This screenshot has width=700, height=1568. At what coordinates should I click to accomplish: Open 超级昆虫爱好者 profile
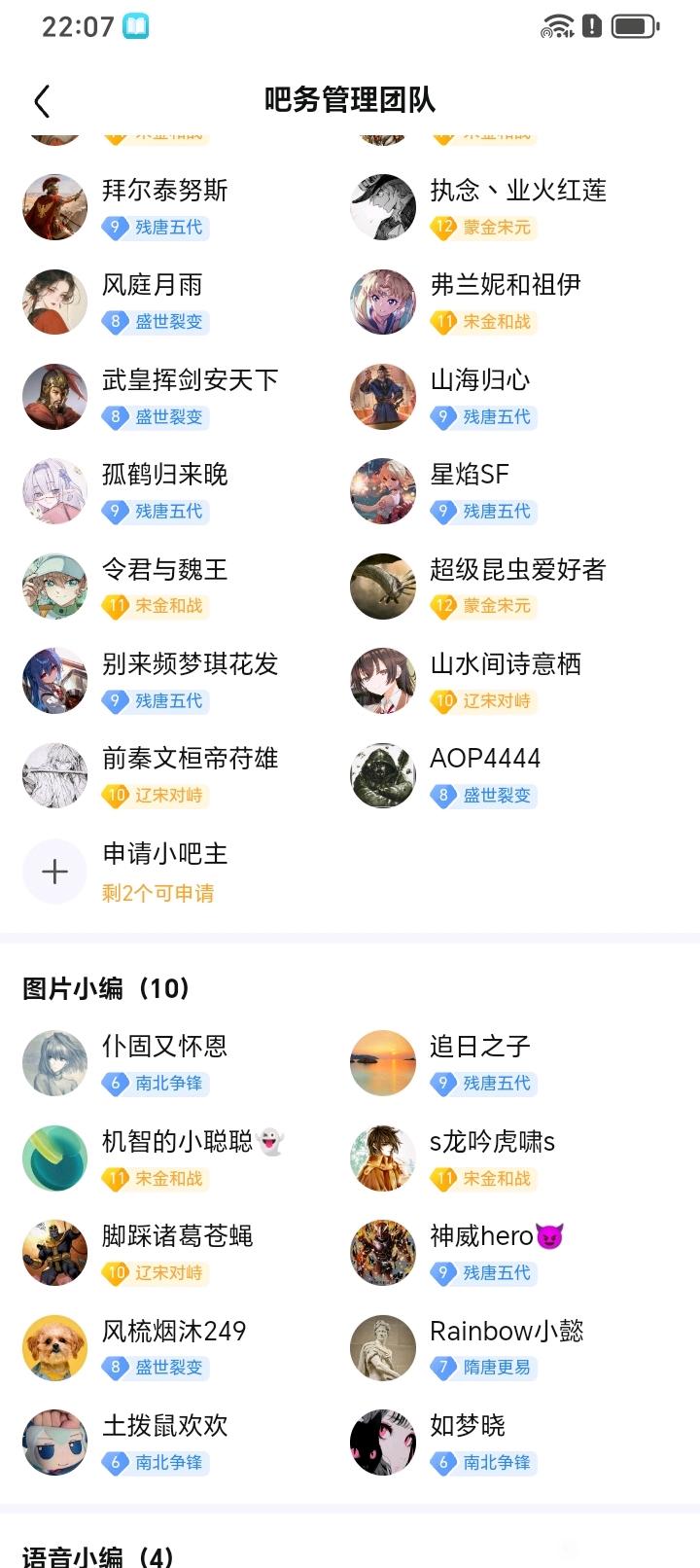[517, 569]
